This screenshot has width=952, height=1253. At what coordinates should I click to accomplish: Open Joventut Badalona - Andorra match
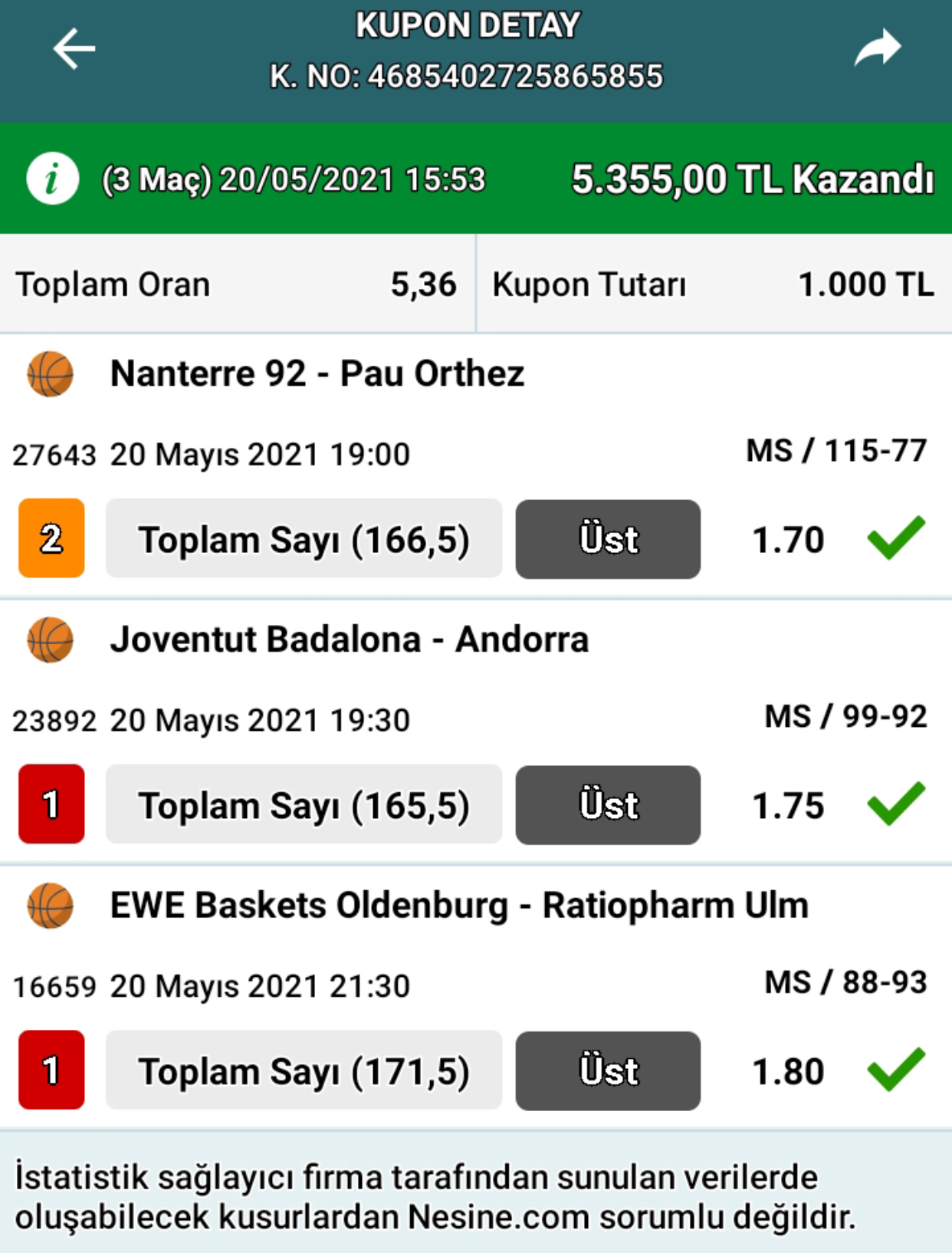click(x=349, y=640)
